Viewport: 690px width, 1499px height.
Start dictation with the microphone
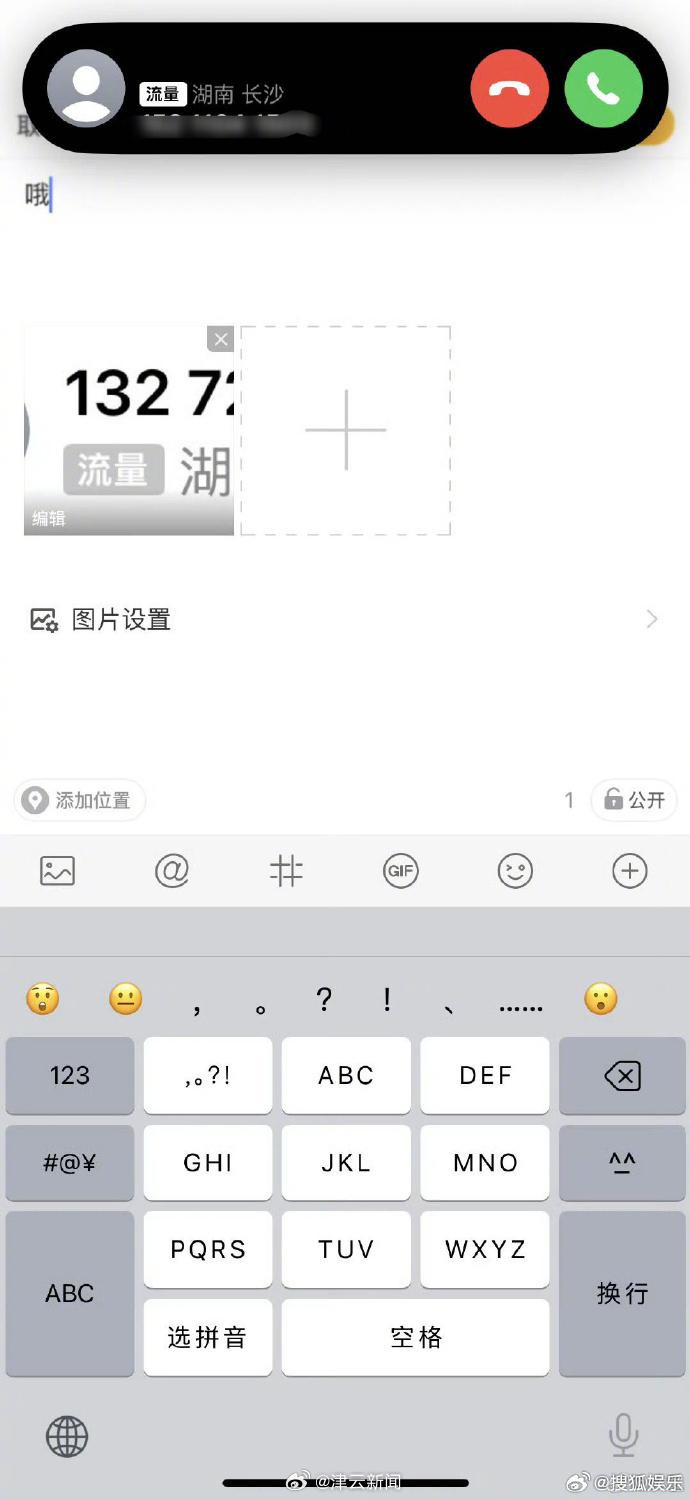(x=623, y=1435)
